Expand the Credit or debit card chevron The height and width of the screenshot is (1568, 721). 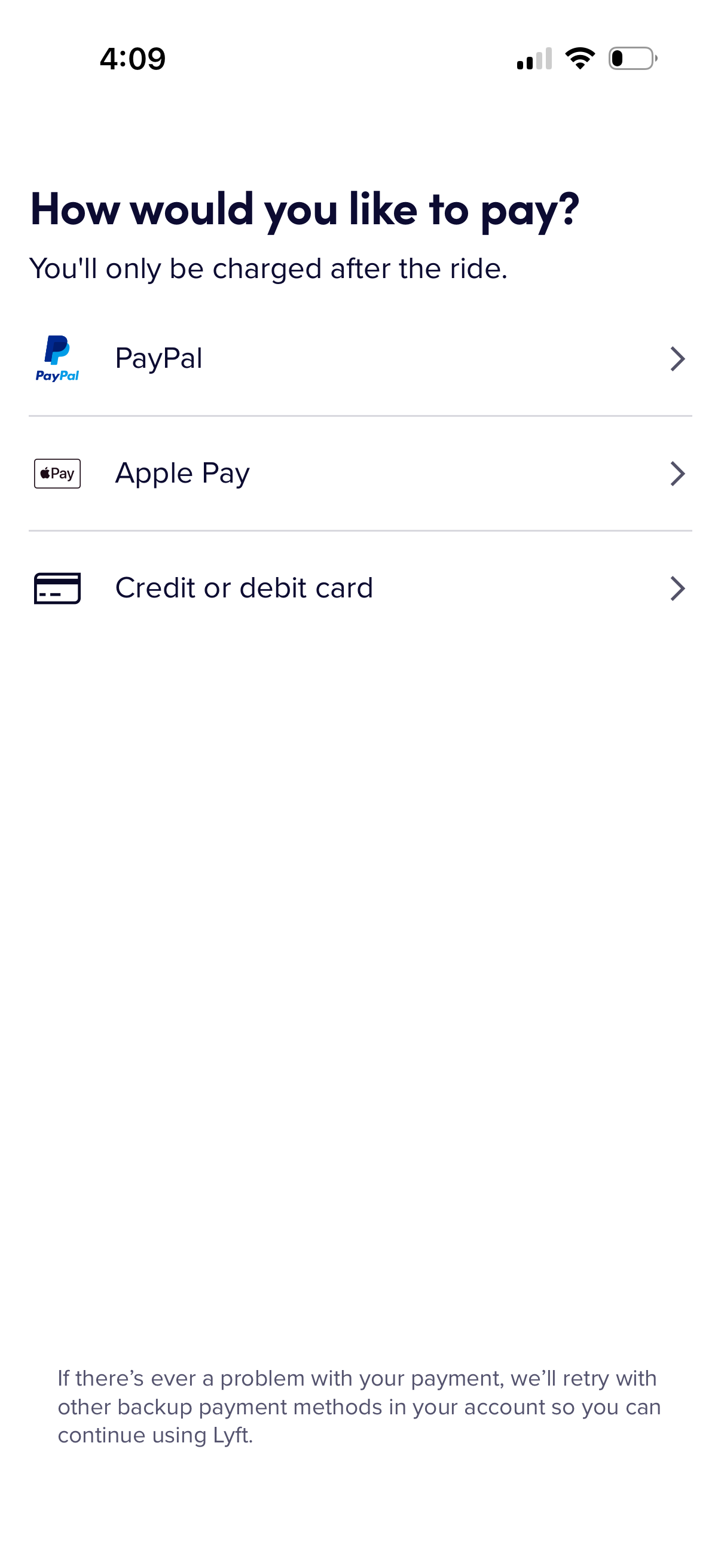coord(678,588)
